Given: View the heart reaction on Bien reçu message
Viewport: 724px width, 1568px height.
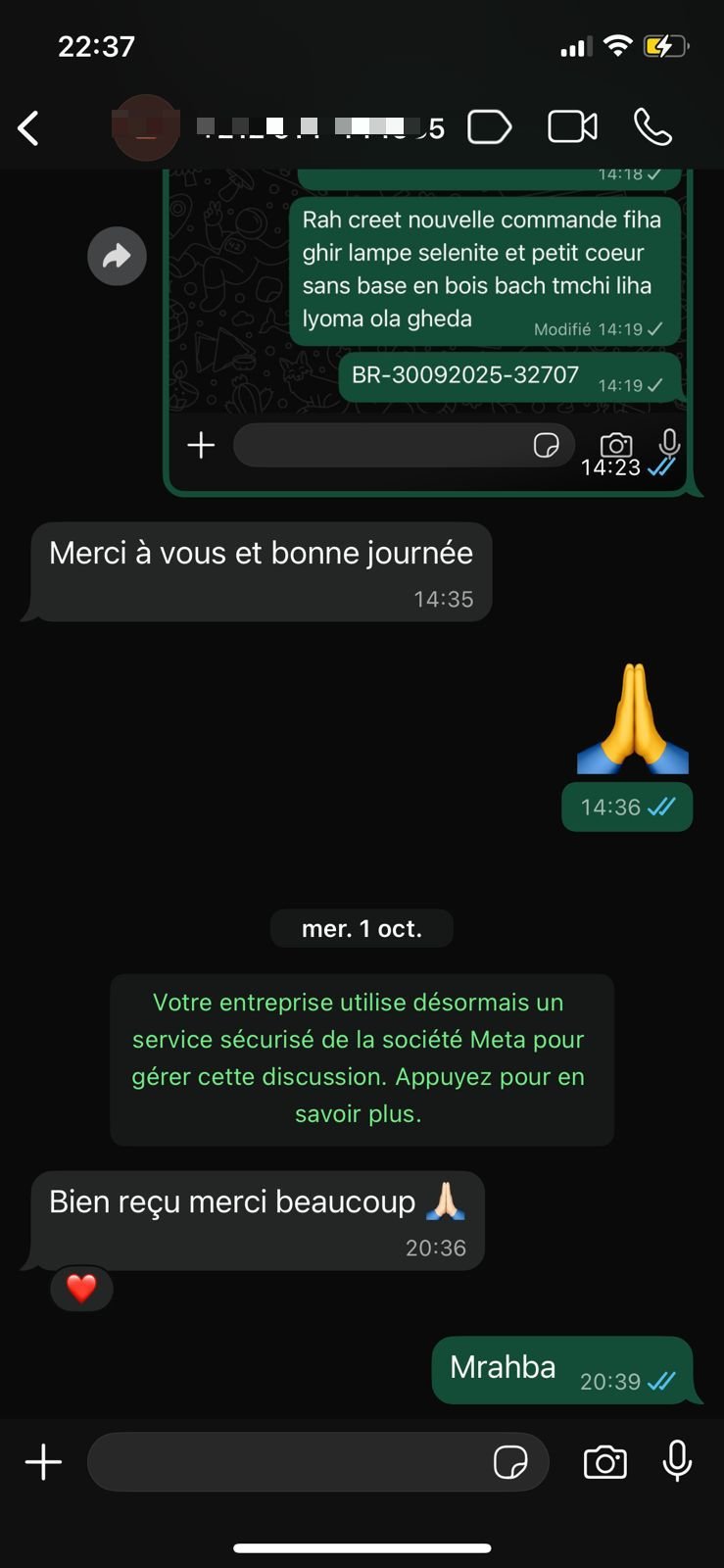Looking at the screenshot, I should [x=81, y=1288].
